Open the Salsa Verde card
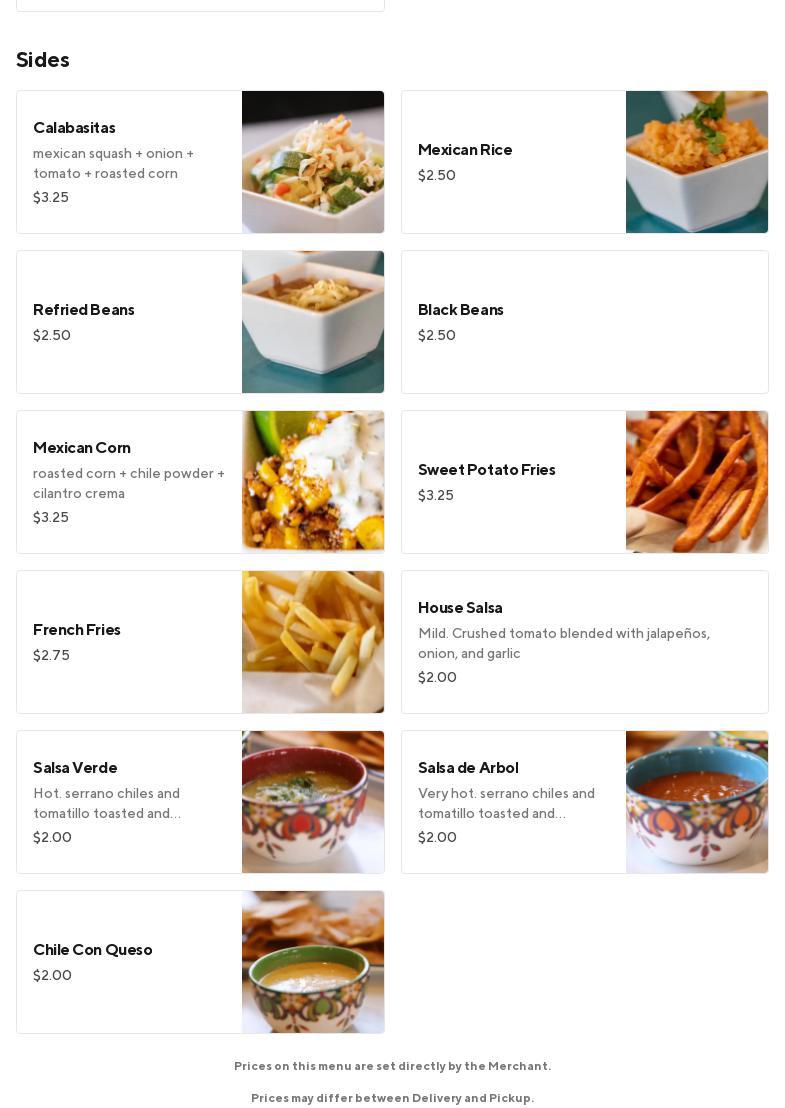The width and height of the screenshot is (785, 1108). pos(200,802)
